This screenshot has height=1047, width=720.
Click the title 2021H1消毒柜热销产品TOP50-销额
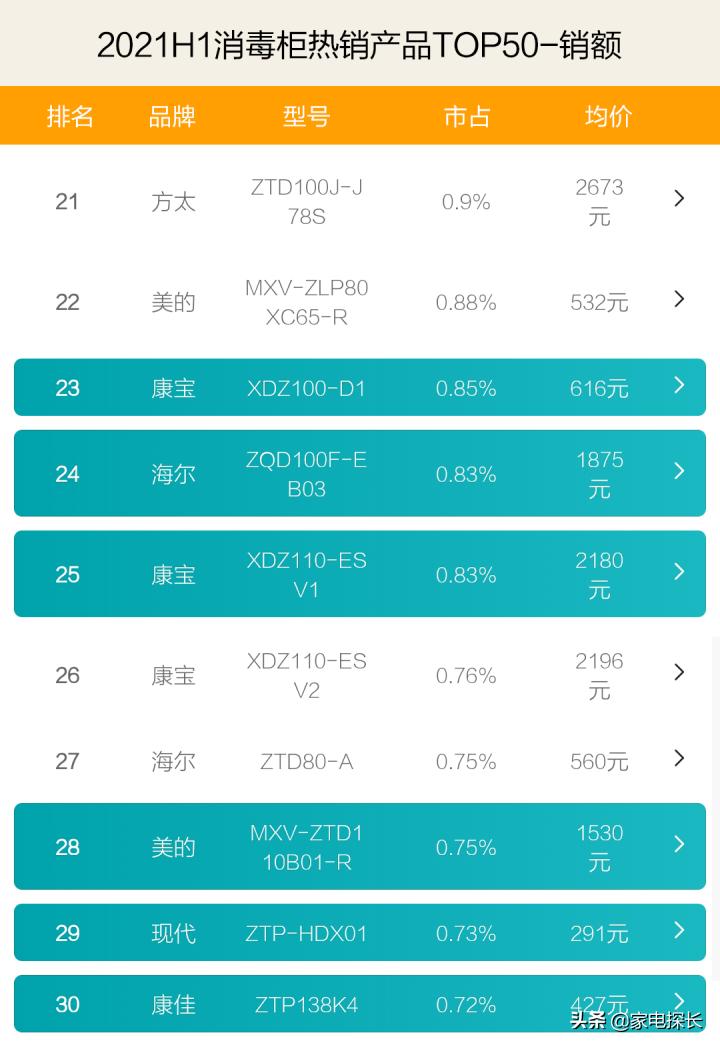[x=360, y=44]
